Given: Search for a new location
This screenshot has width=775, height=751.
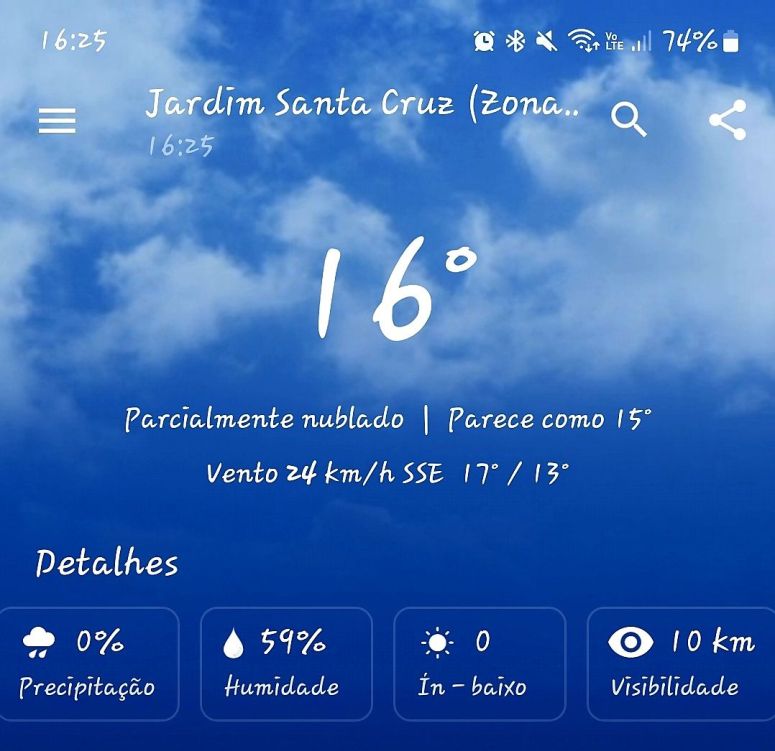Looking at the screenshot, I should tap(629, 121).
